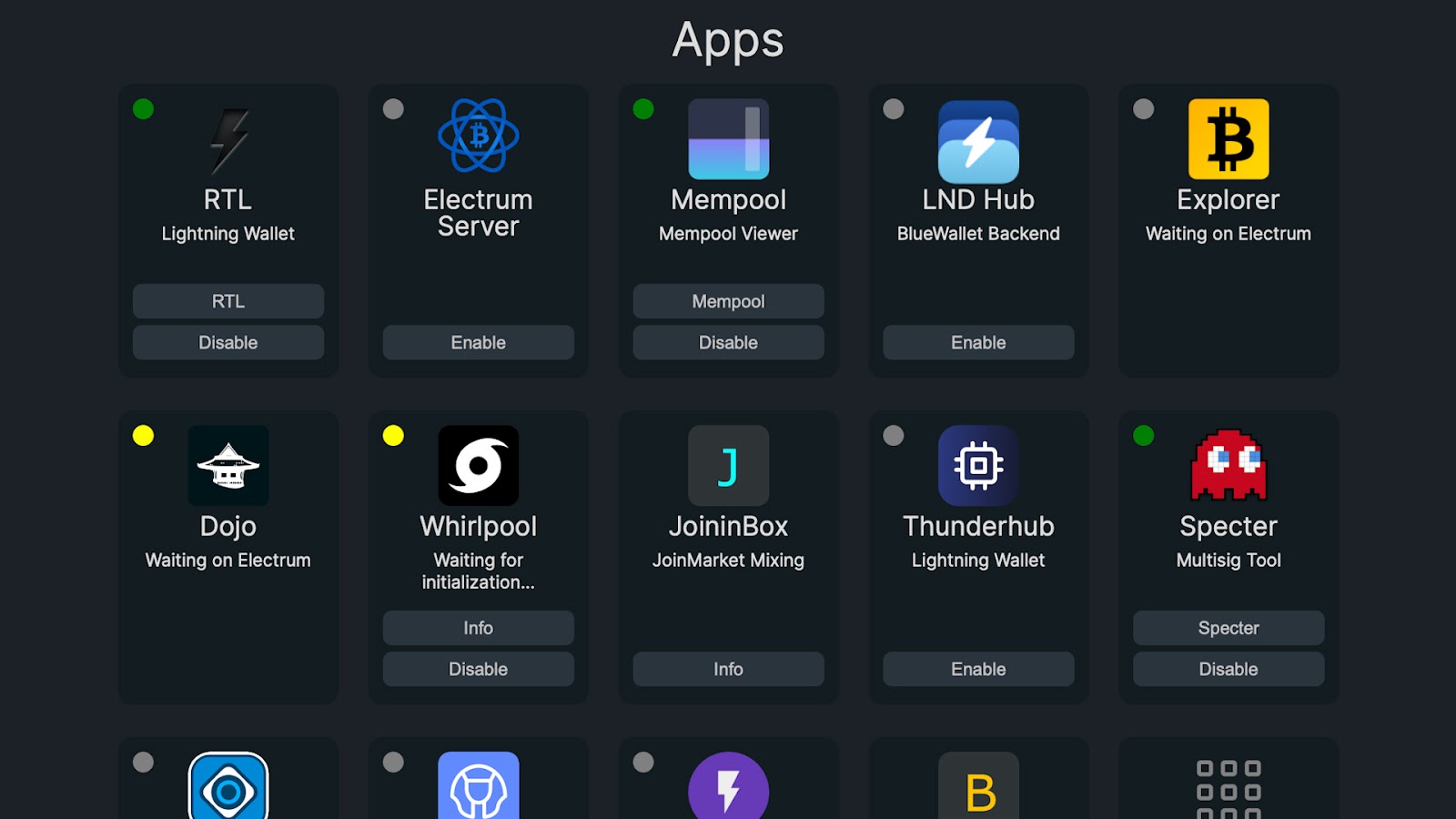The width and height of the screenshot is (1456, 819).
Task: Disable the Mempool app
Action: [728, 342]
